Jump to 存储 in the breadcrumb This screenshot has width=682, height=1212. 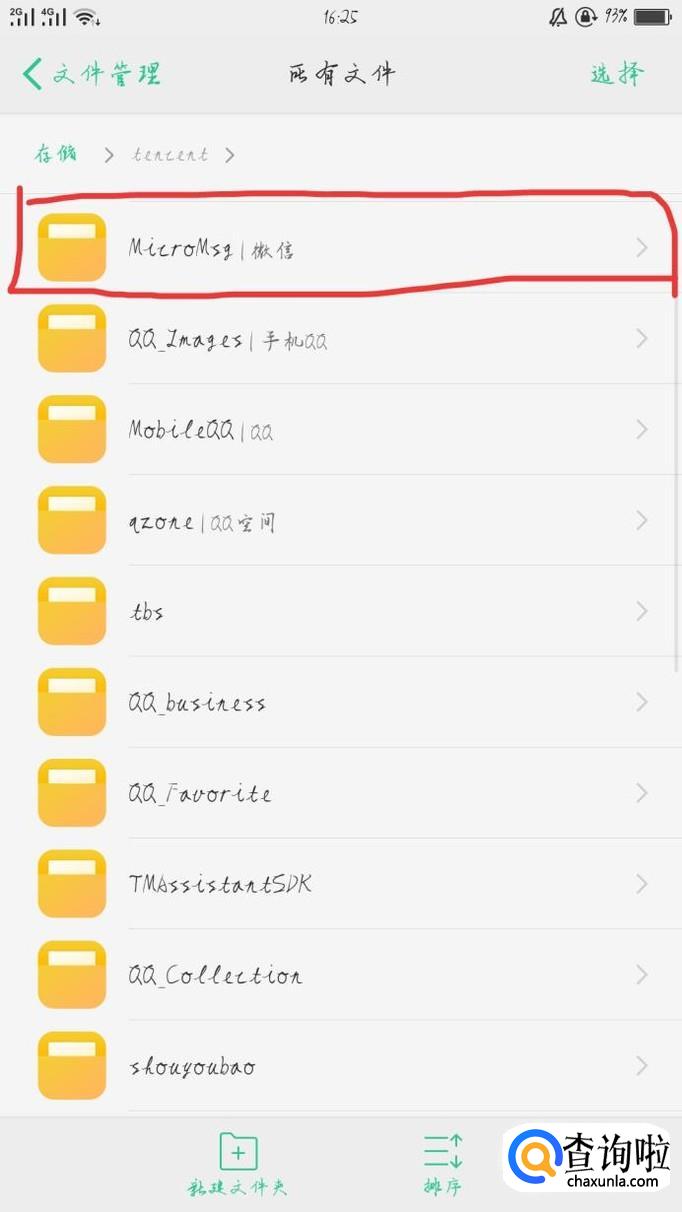coord(56,154)
